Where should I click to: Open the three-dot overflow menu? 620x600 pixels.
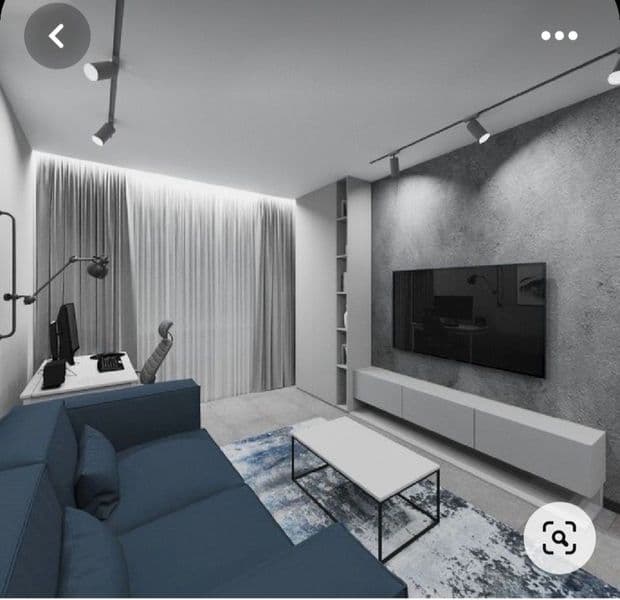559,36
